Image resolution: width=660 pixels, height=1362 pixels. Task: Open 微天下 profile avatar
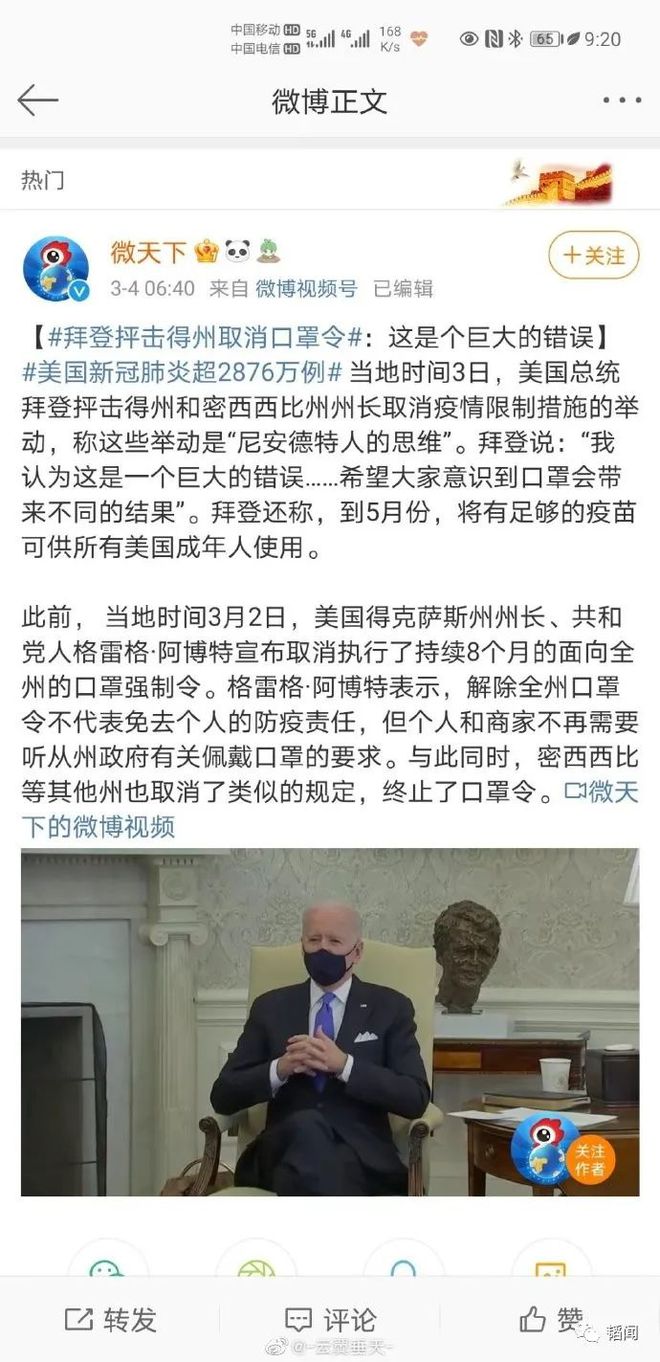[x=57, y=269]
